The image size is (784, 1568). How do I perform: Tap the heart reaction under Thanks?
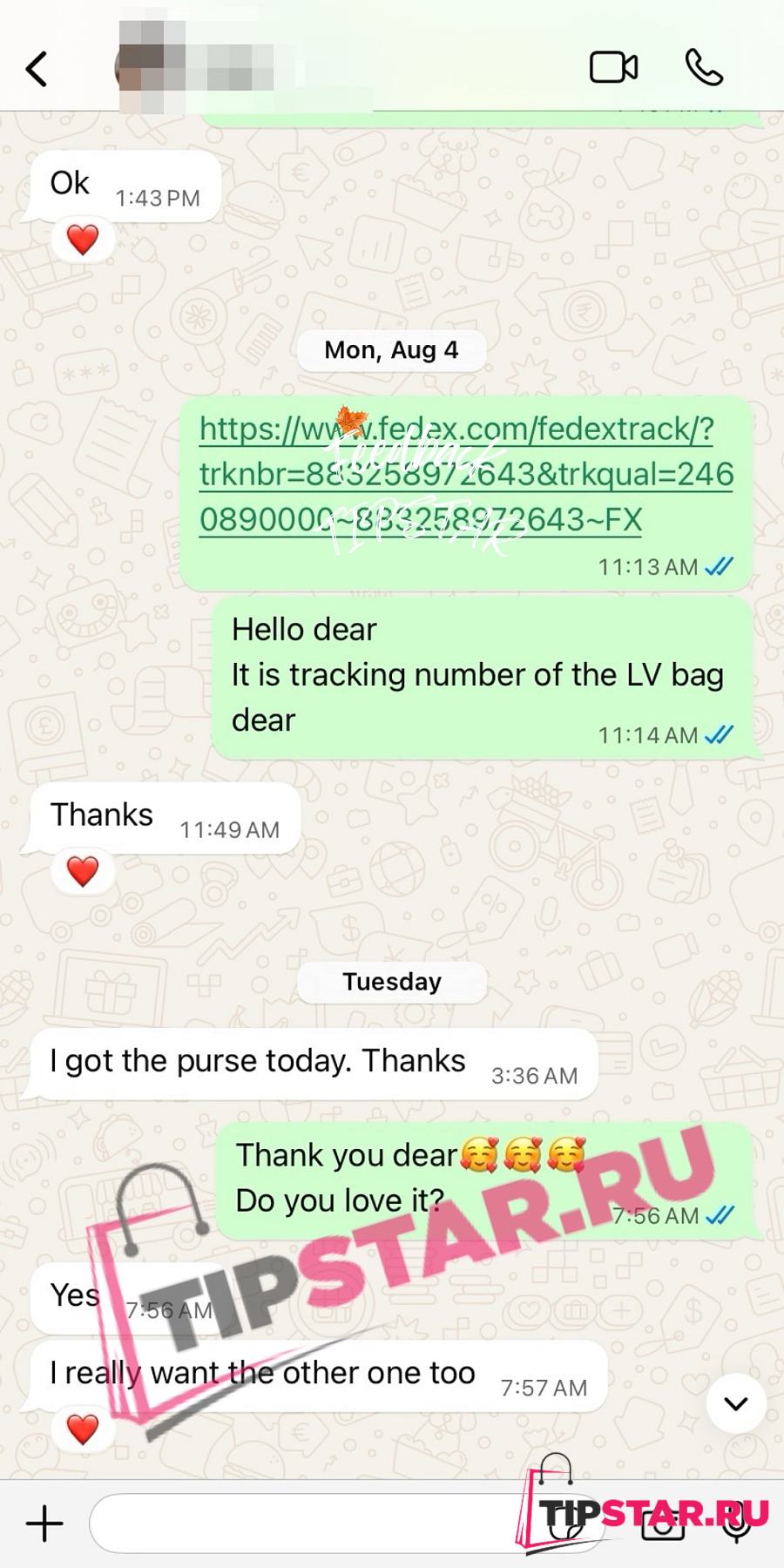pyautogui.click(x=83, y=871)
